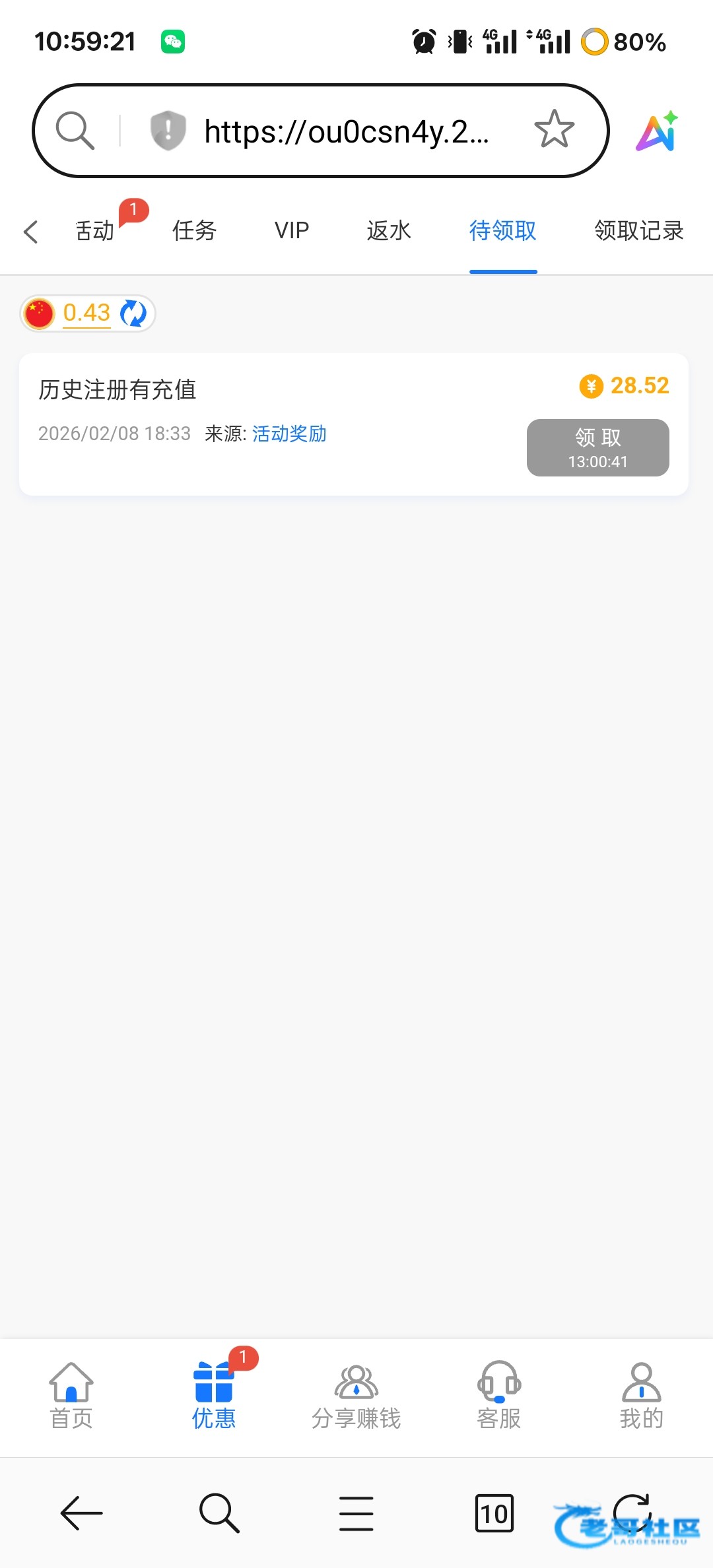The image size is (713, 1568).
Task: Open the 活动奖励 source link
Action: [x=289, y=434]
